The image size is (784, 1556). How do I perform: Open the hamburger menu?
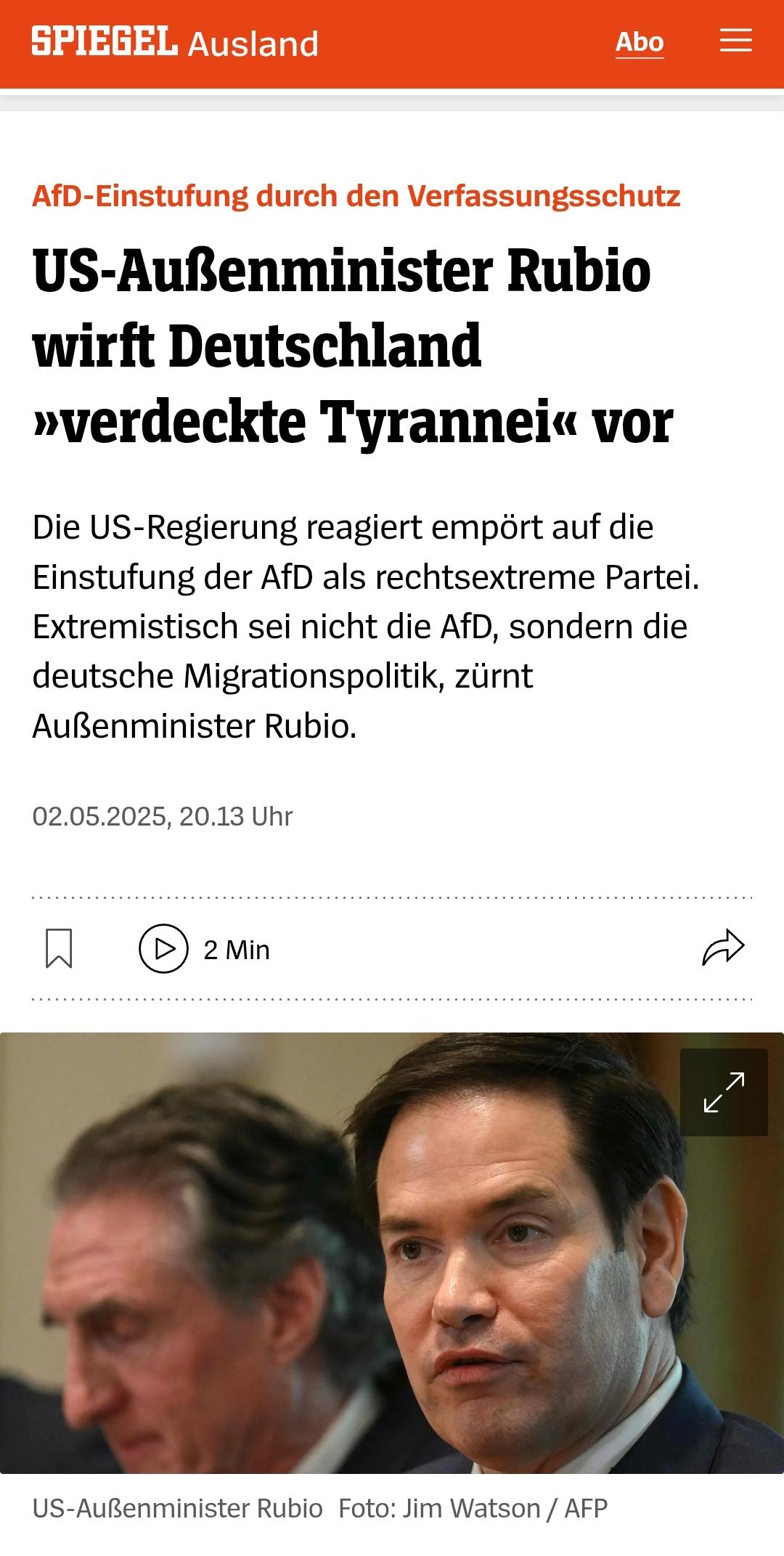[735, 41]
